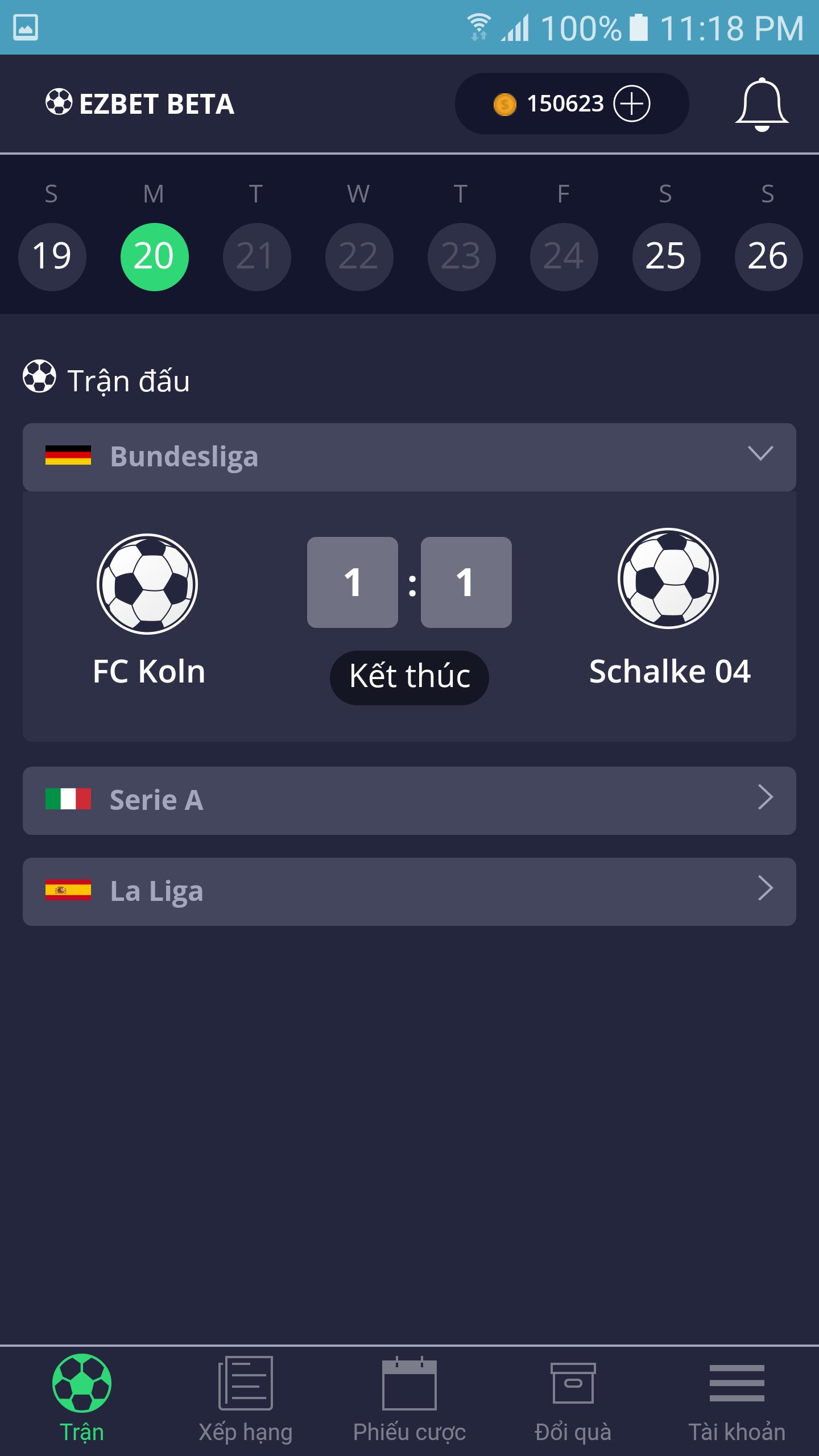Screen dimensions: 819x1456
Task: Select date 21 in the calendar strip
Action: (x=257, y=257)
